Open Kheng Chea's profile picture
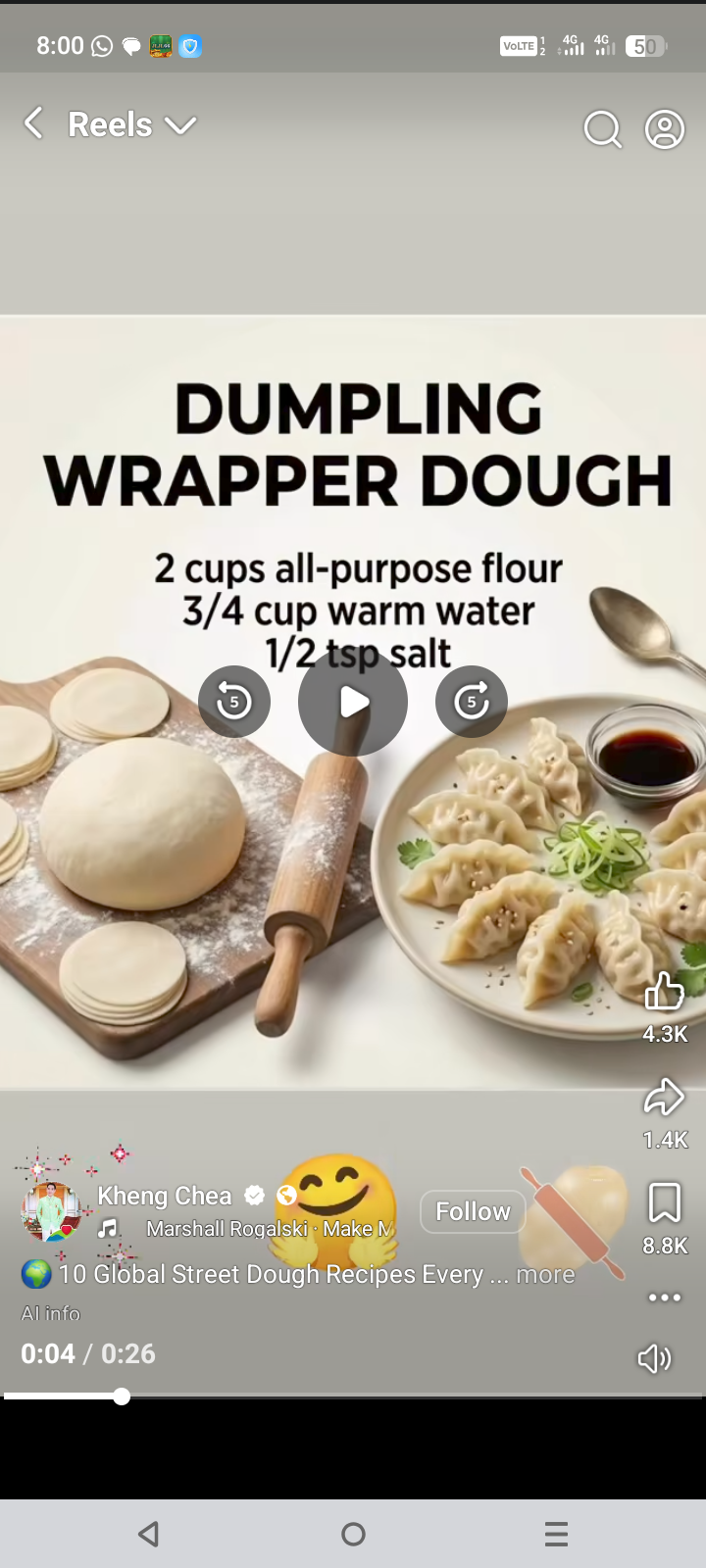The image size is (706, 1568). [x=51, y=1211]
